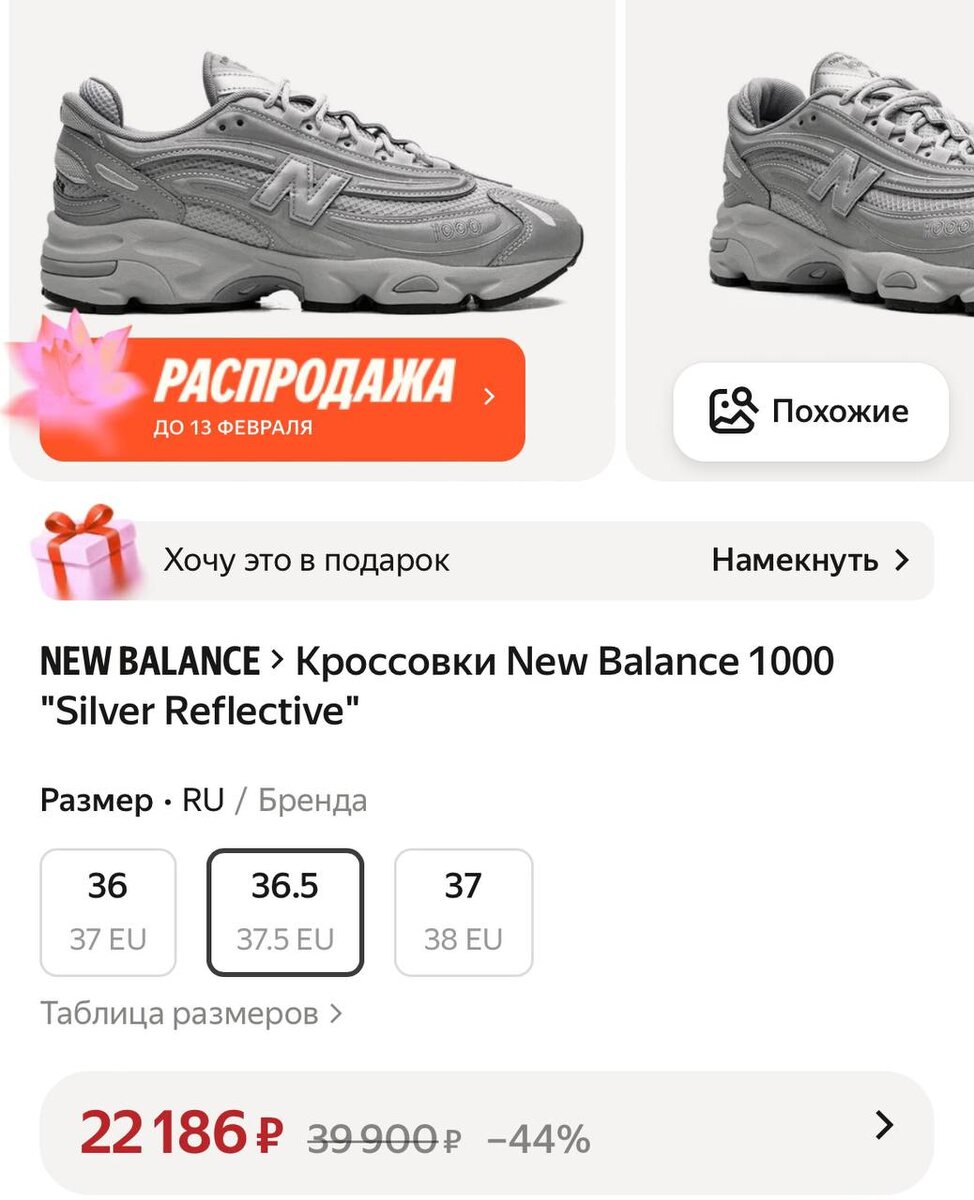Select size 37

[x=463, y=910]
